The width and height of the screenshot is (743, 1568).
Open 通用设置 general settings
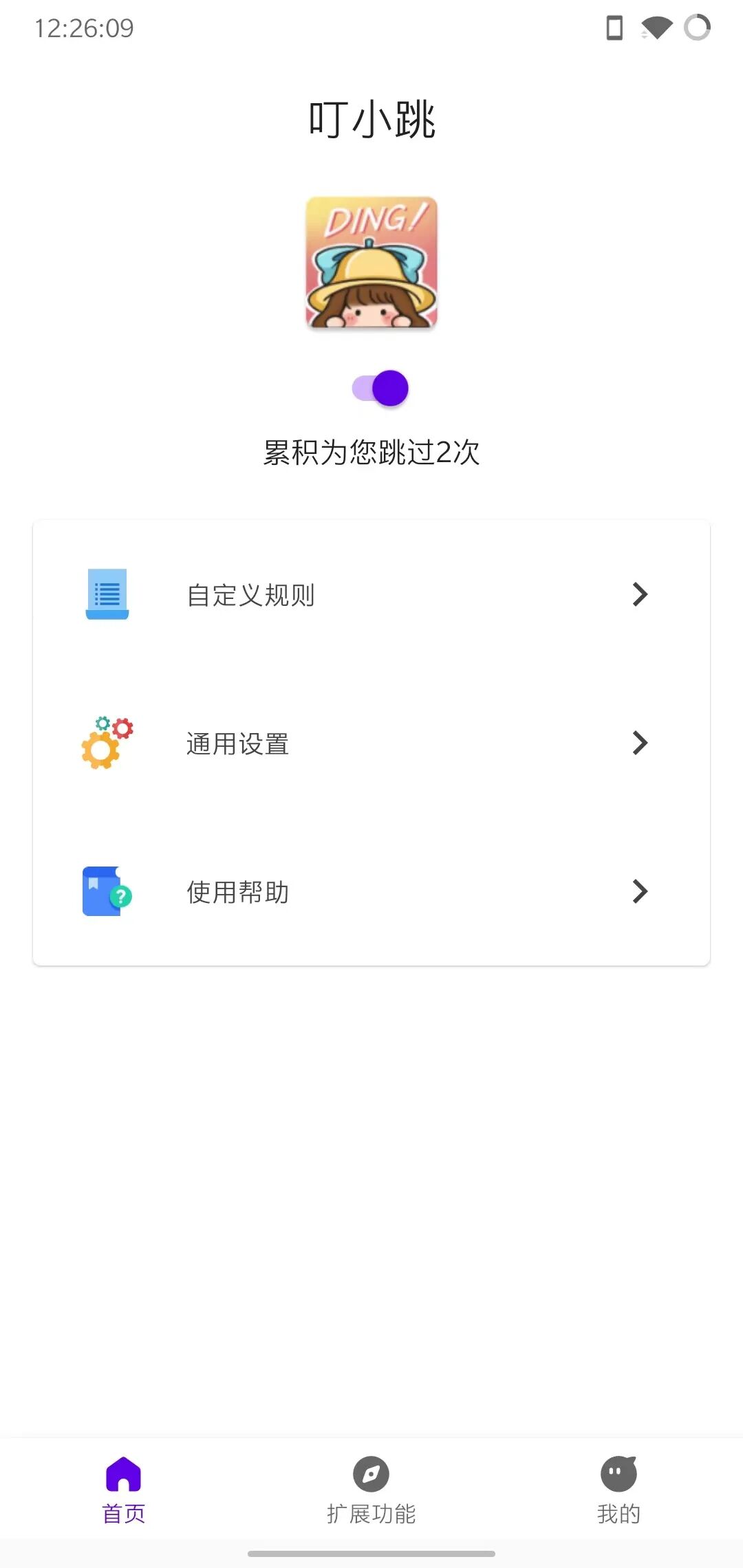click(371, 743)
